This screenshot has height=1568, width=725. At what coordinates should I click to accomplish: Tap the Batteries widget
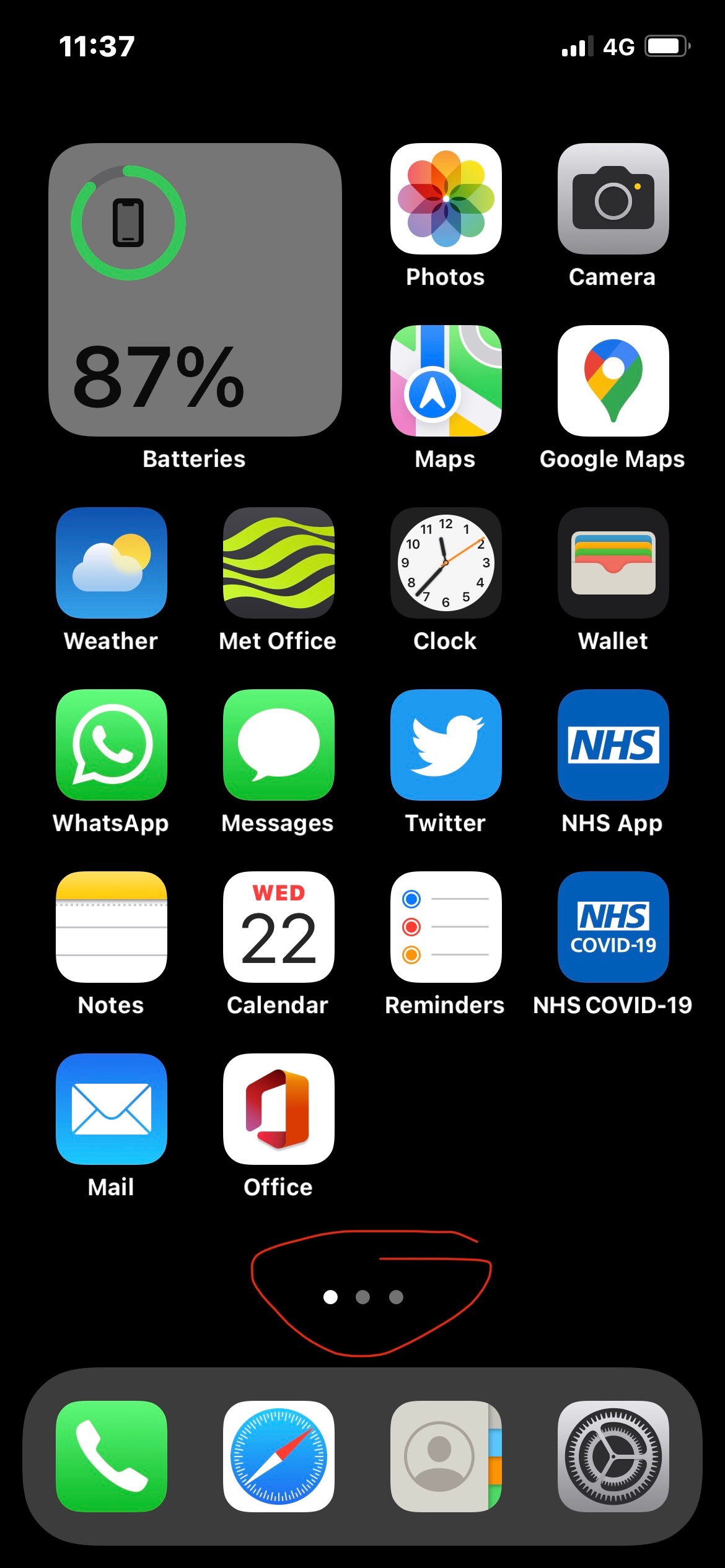coord(195,290)
